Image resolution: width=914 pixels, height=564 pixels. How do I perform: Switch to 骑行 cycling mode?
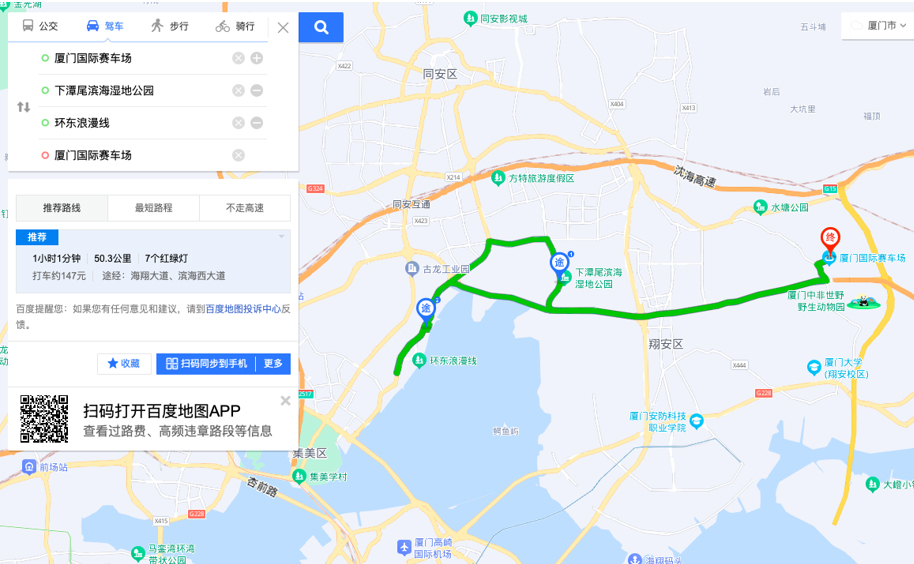click(x=235, y=26)
